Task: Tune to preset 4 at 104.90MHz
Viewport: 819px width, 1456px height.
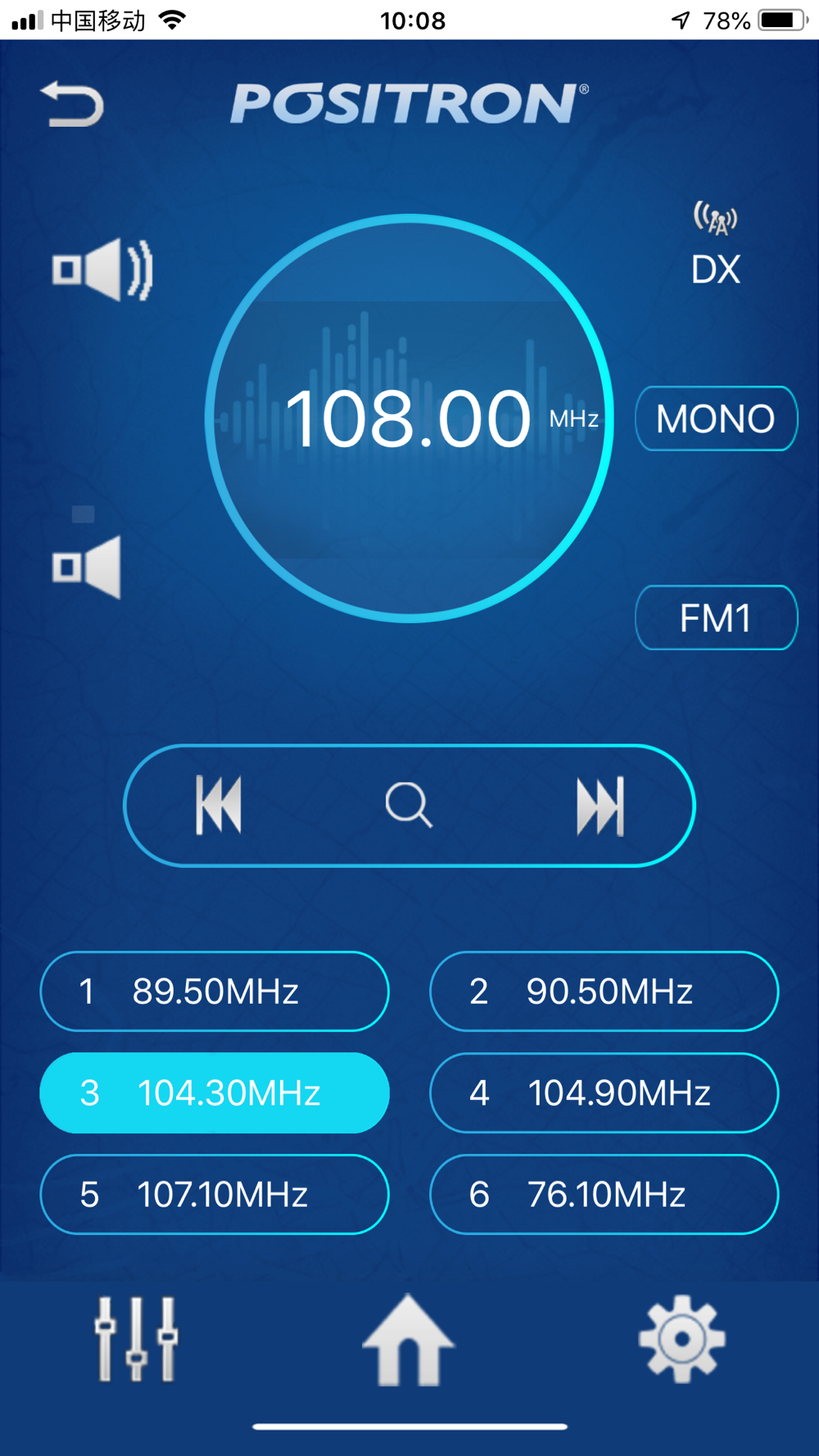Action: pos(604,1092)
